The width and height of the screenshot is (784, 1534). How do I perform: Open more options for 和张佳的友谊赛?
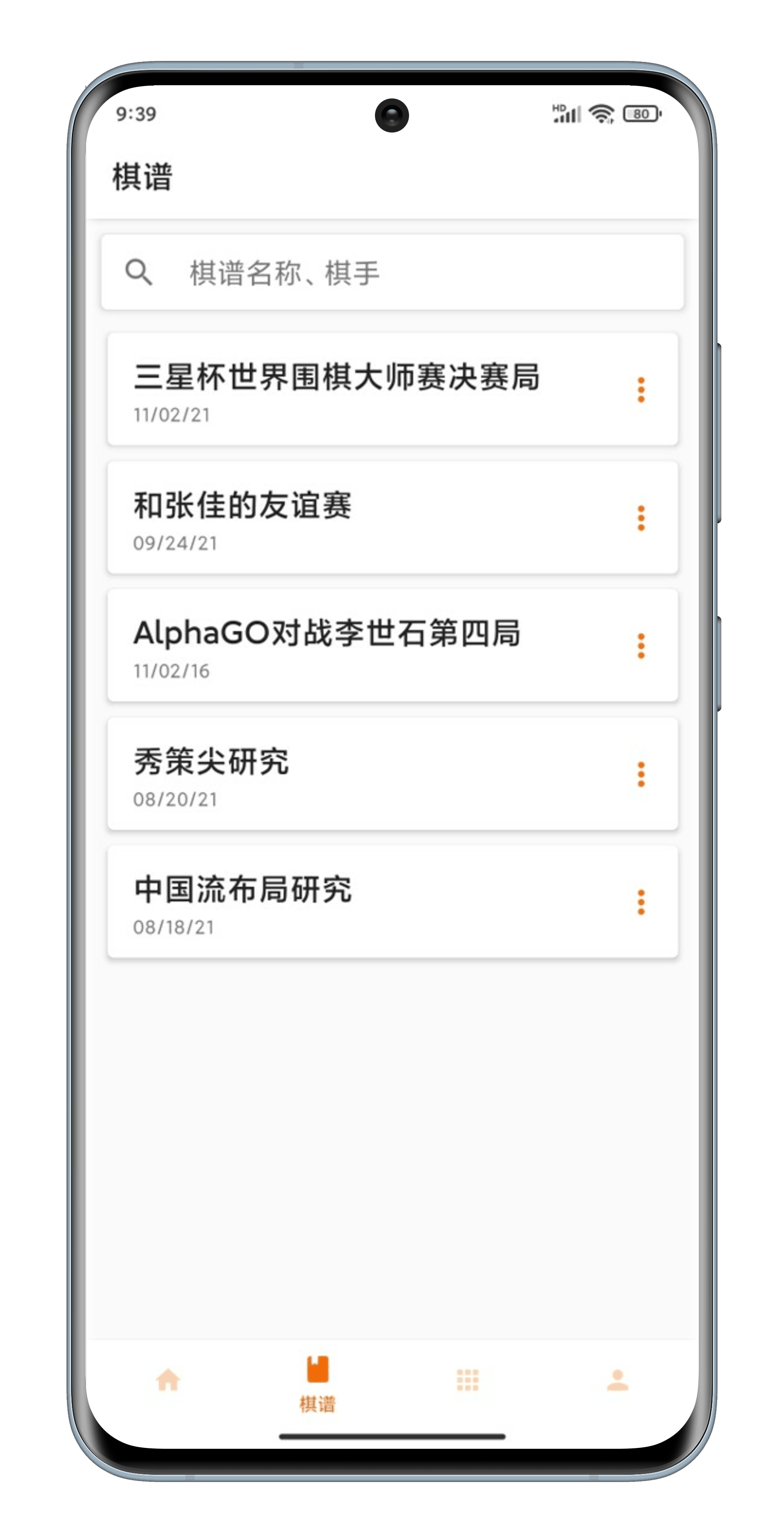coord(640,518)
